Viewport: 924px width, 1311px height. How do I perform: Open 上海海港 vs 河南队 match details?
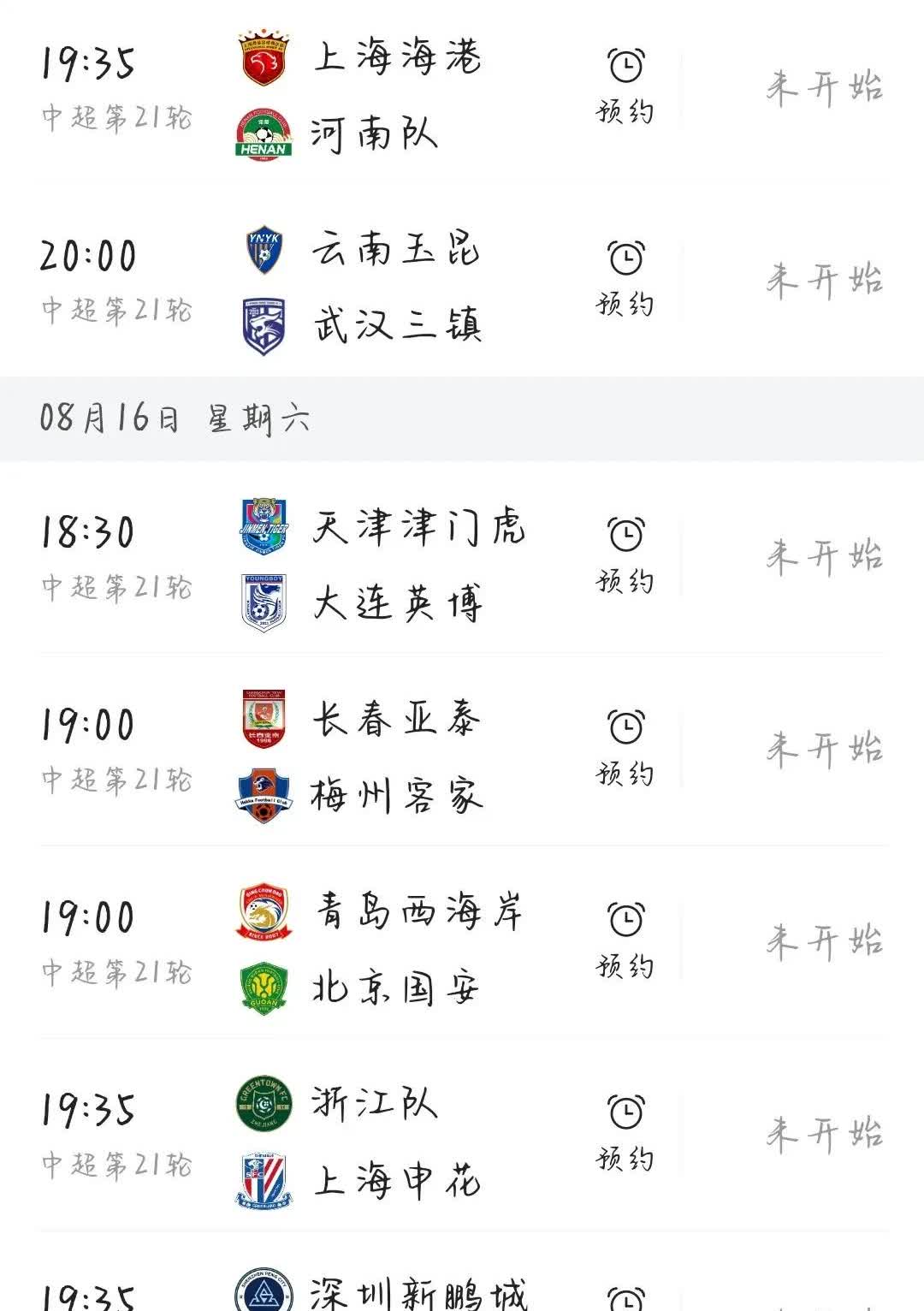point(462,92)
